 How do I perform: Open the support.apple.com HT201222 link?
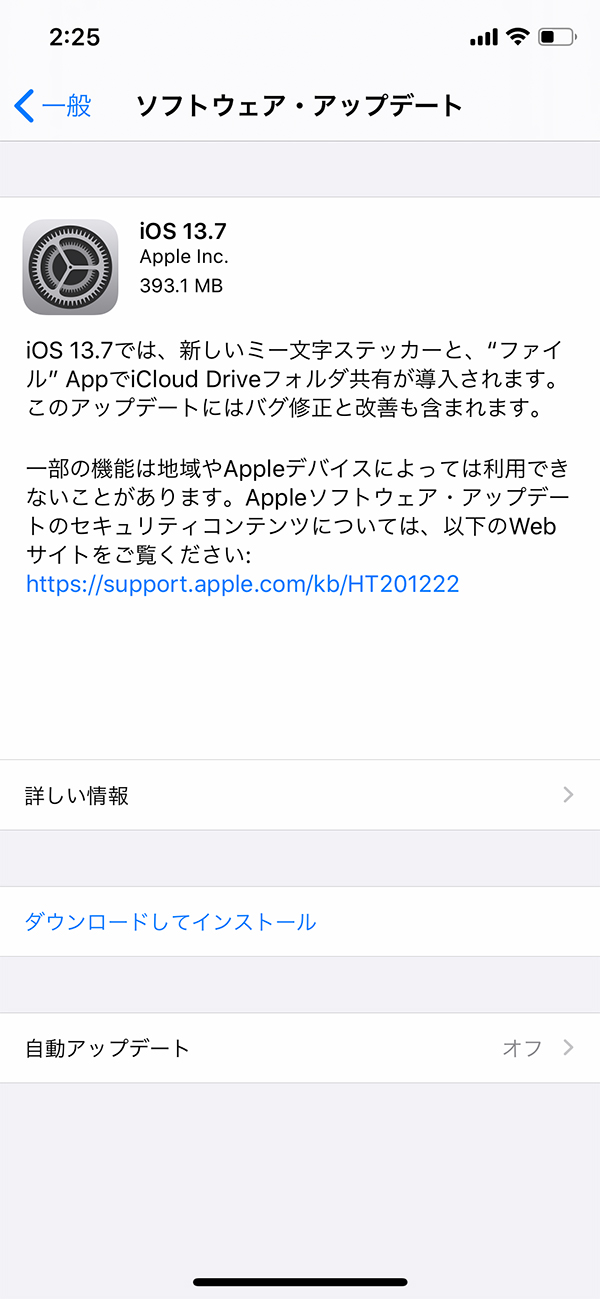click(x=243, y=583)
